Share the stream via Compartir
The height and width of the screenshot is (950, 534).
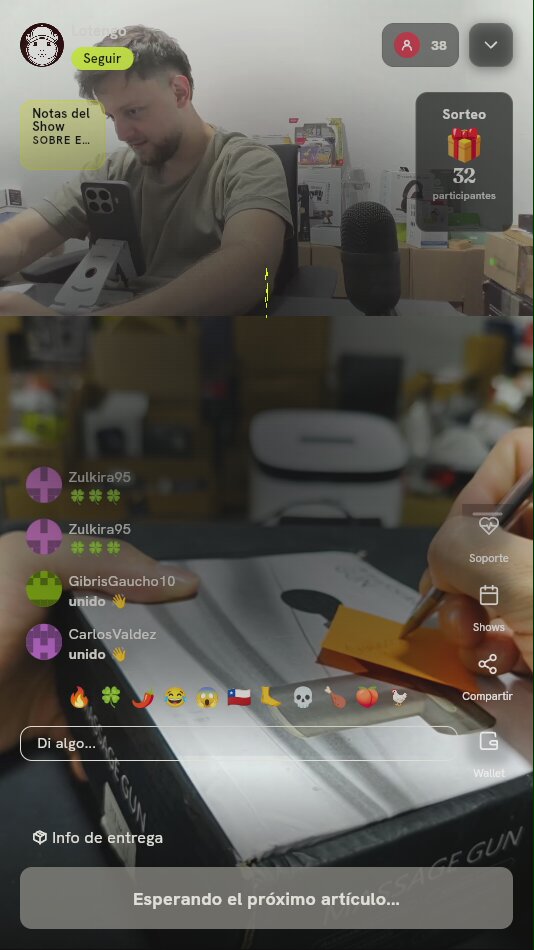488,677
